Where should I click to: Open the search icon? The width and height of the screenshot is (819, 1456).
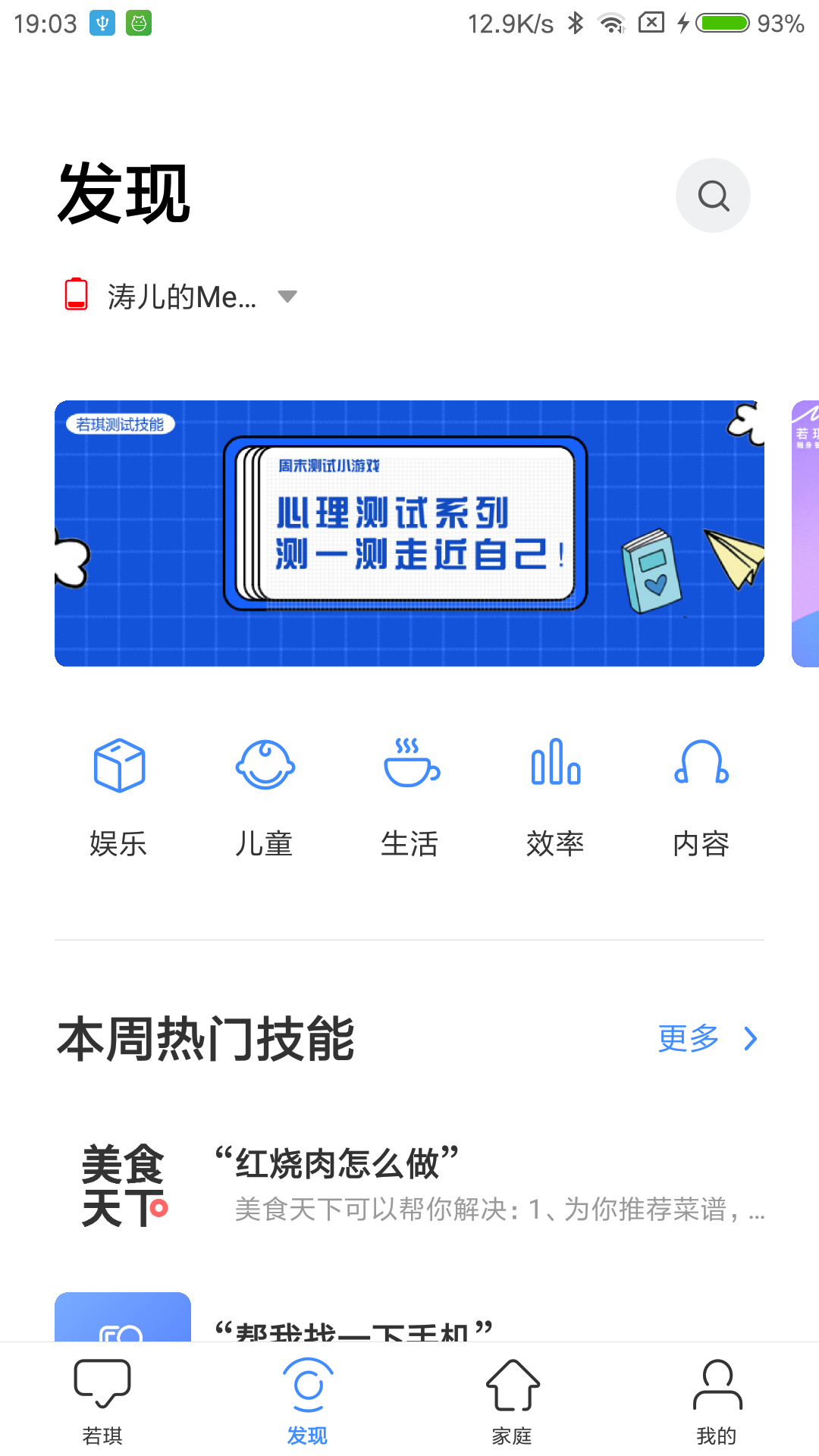(713, 196)
